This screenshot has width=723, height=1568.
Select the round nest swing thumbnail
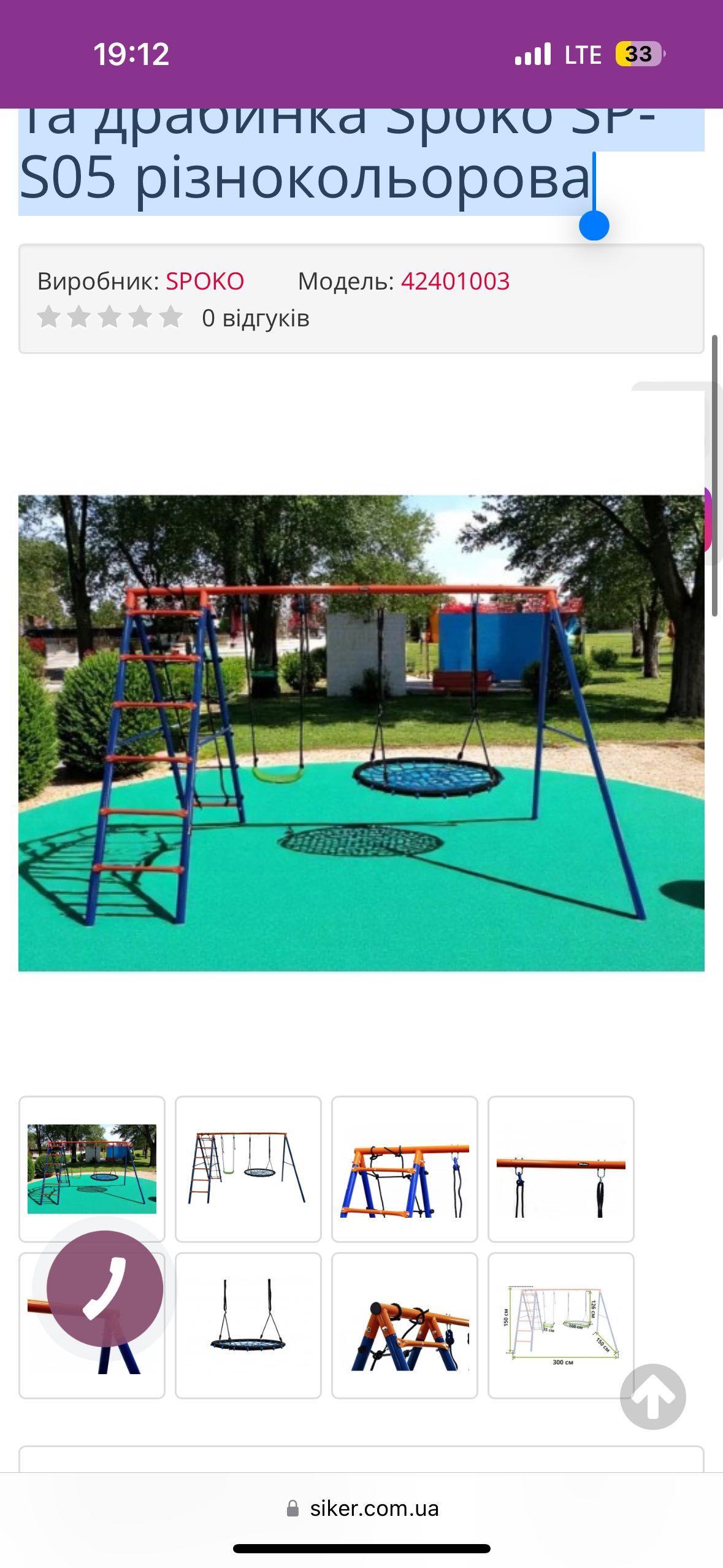coord(248,1325)
